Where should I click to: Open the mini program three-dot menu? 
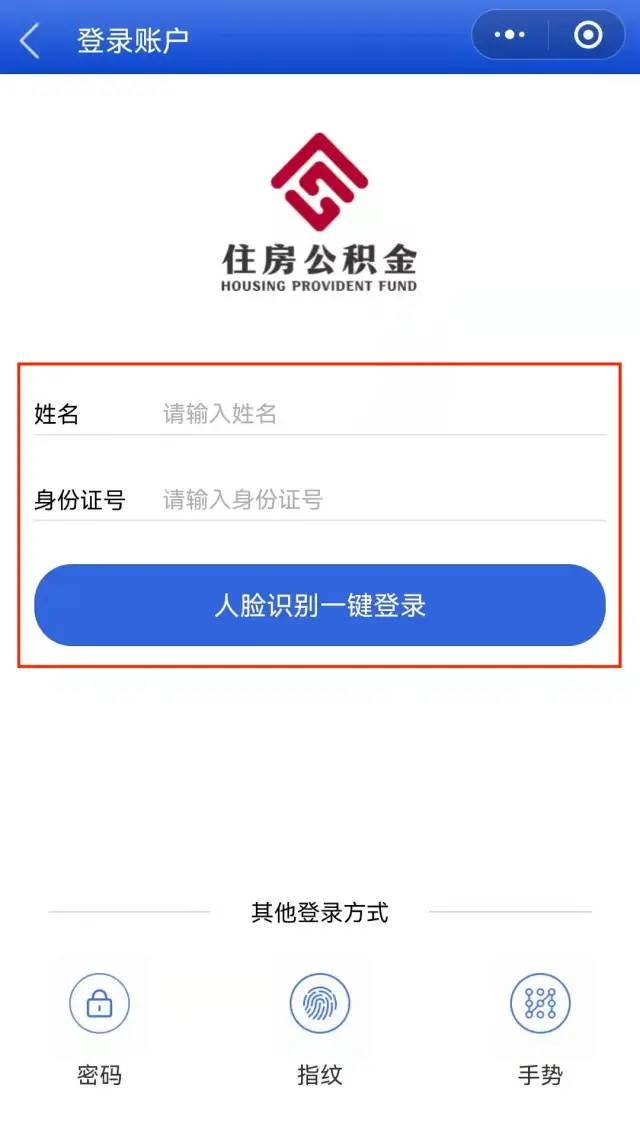click(510, 34)
